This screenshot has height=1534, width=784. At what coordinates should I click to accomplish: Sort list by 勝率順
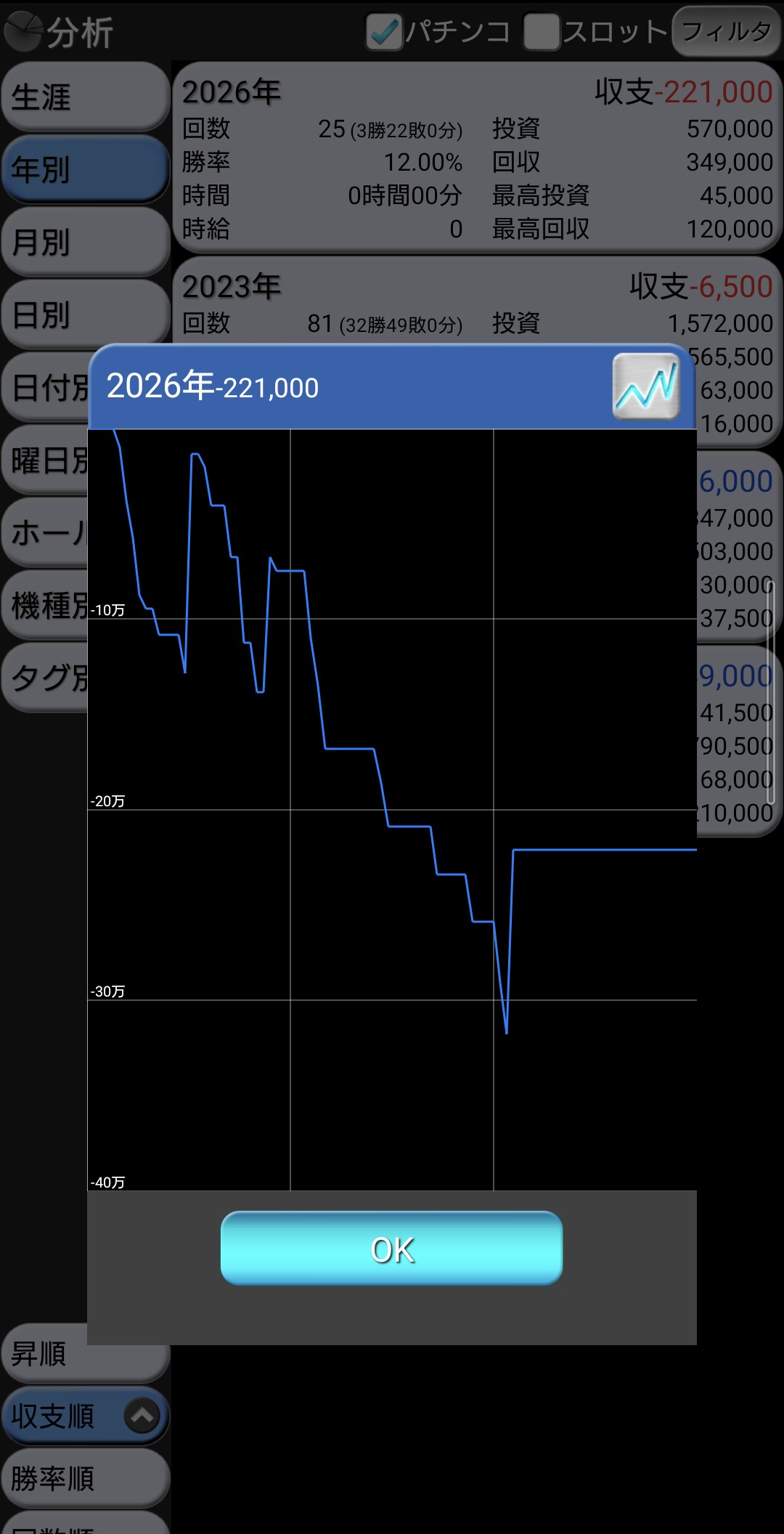[x=85, y=1478]
